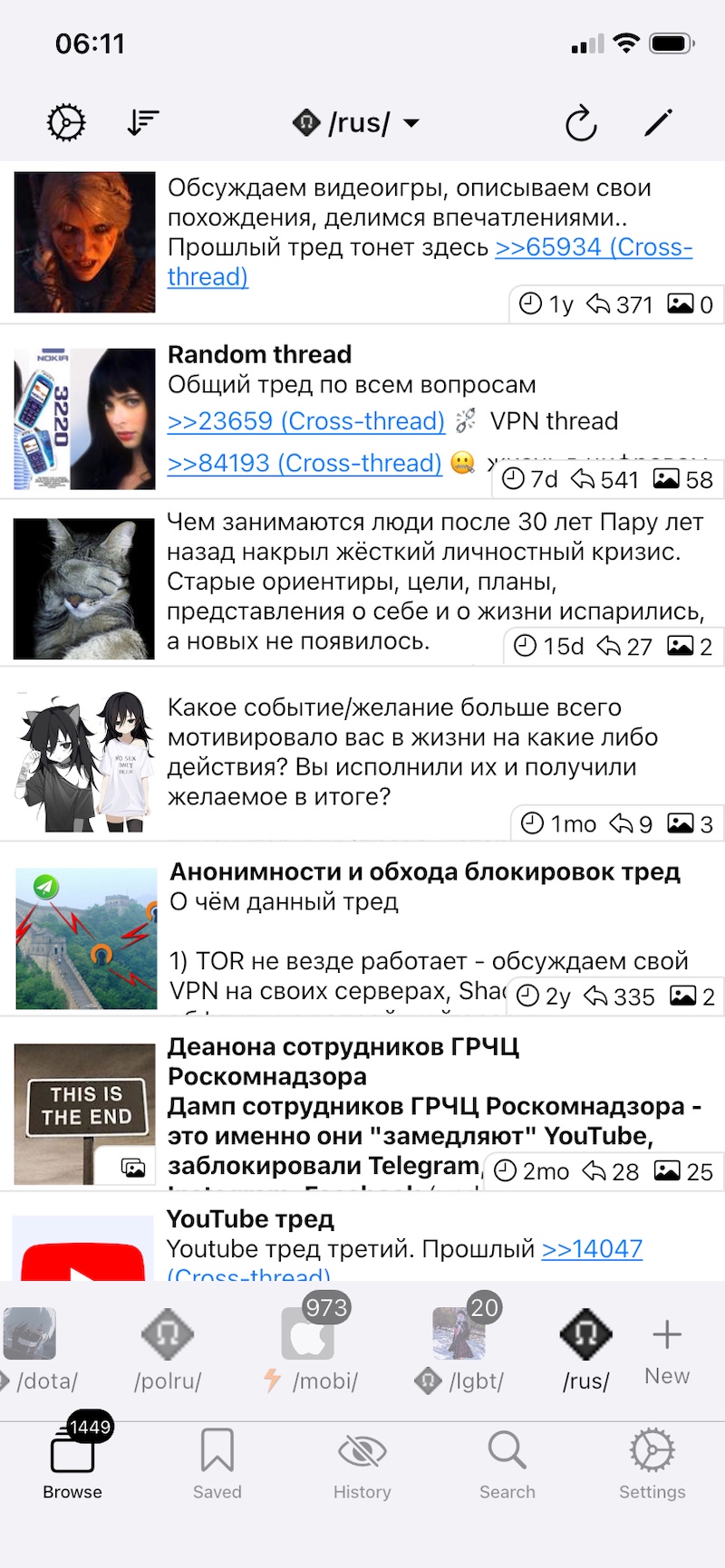Open the Search tab
The width and height of the screenshot is (725, 1568).
[x=507, y=1464]
